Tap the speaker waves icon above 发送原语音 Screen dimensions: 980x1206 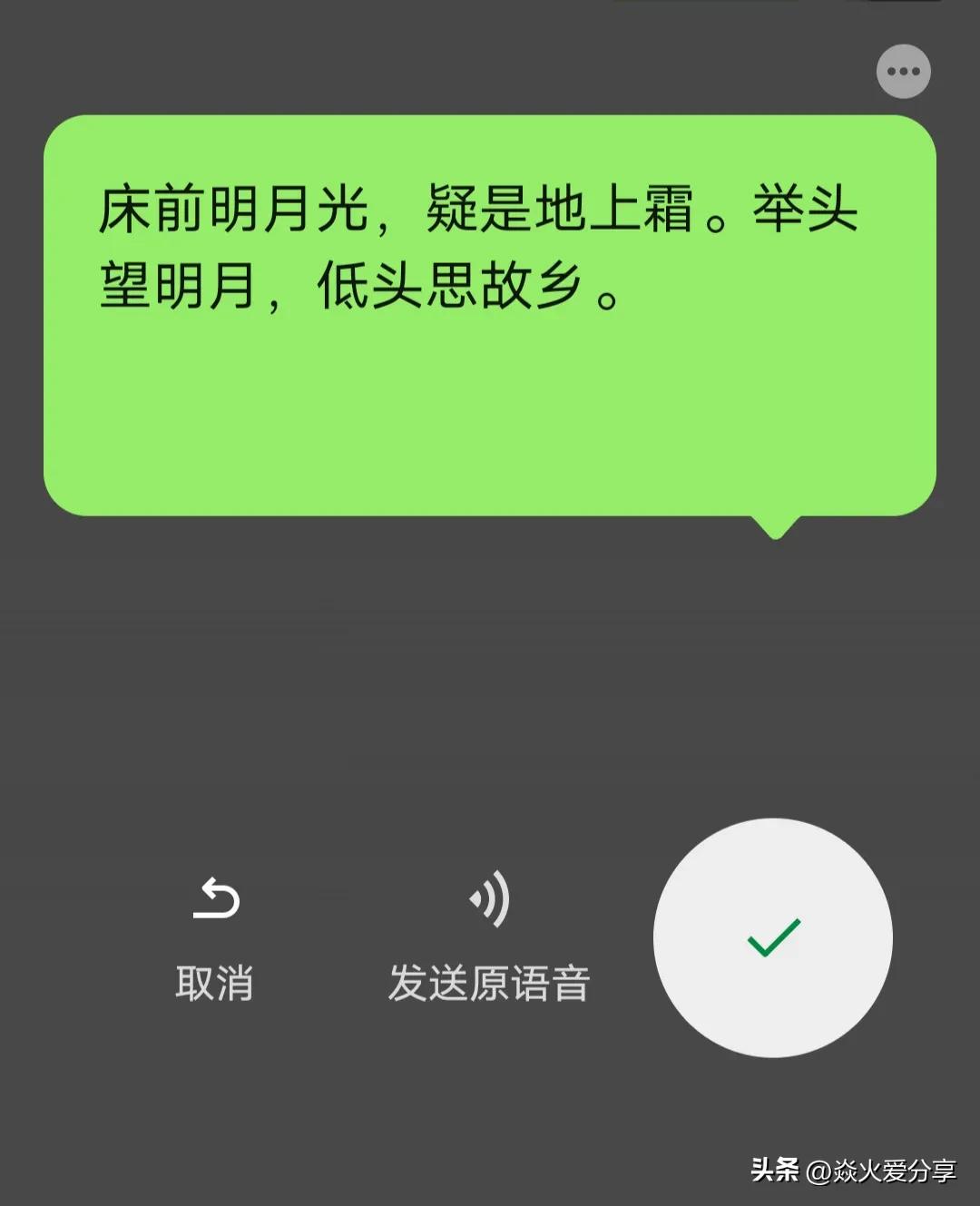[x=490, y=900]
